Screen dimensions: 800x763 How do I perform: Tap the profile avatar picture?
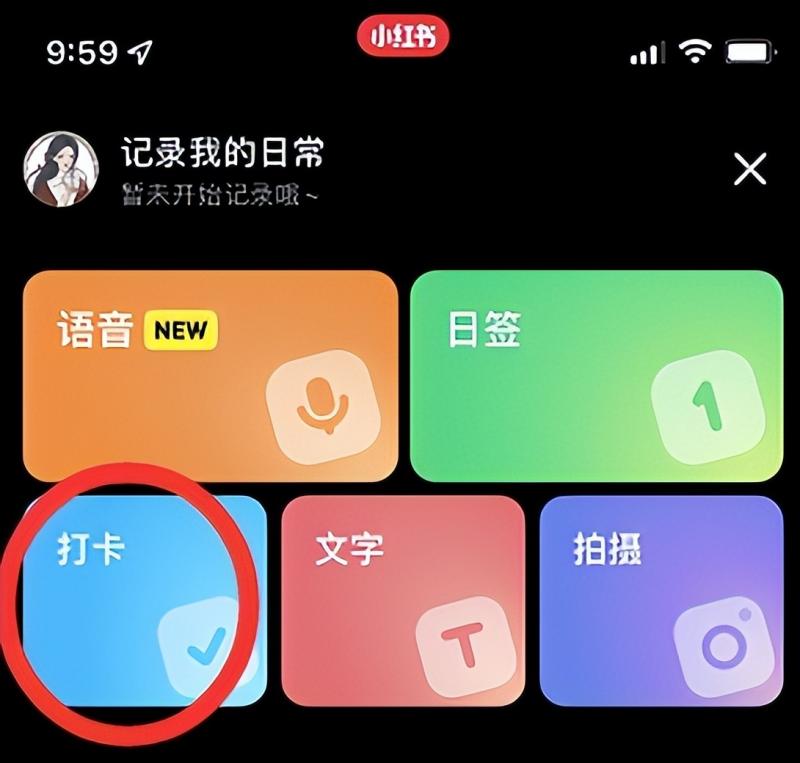[x=61, y=169]
